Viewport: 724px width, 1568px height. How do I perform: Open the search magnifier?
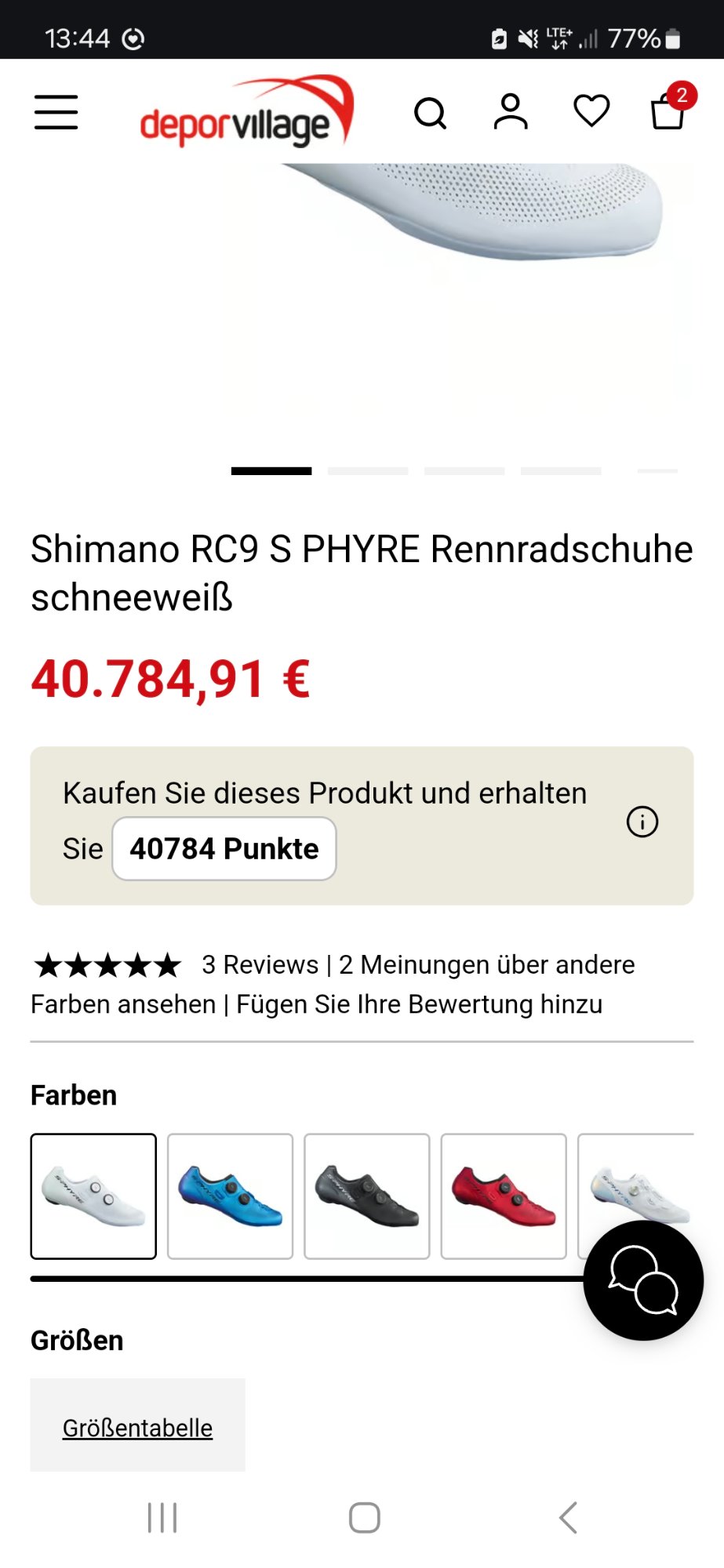click(430, 113)
